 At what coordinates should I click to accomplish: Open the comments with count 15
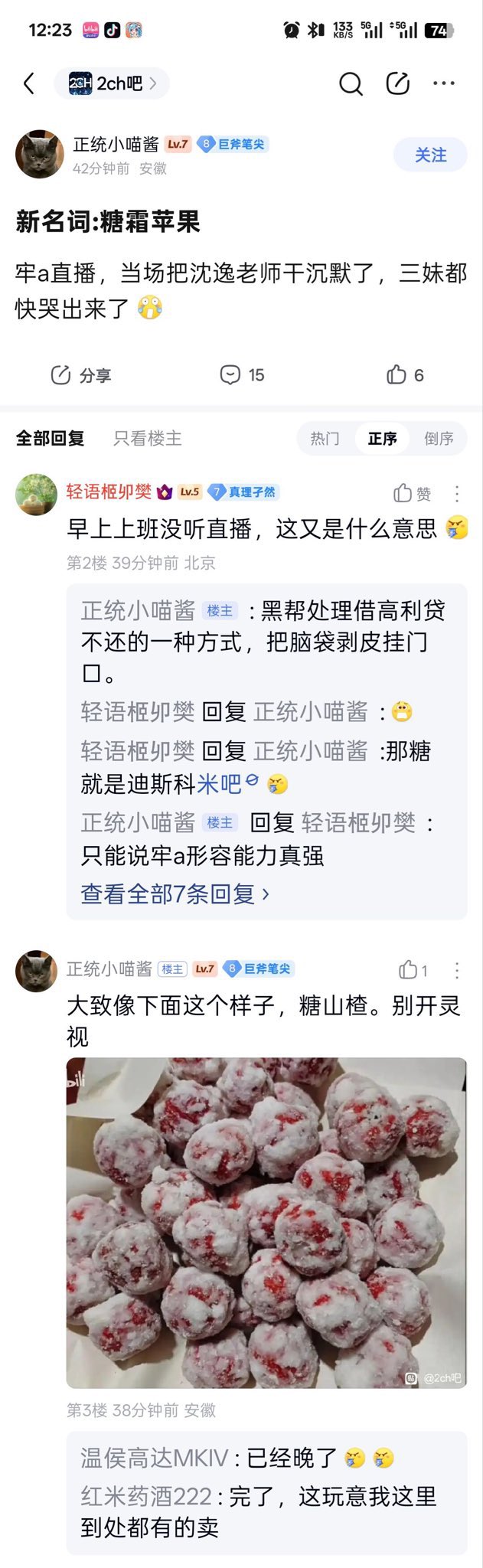point(242,374)
